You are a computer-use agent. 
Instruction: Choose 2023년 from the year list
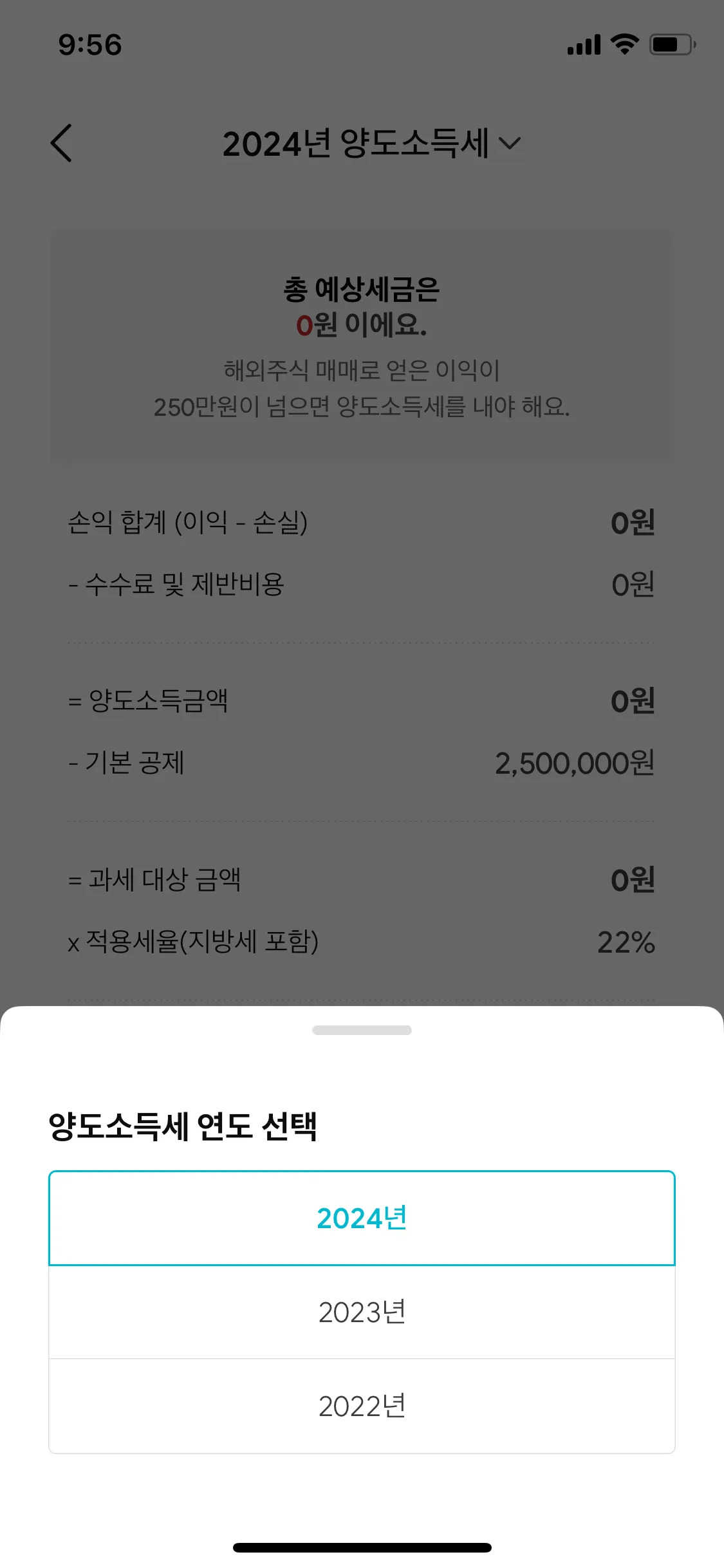coord(362,1312)
